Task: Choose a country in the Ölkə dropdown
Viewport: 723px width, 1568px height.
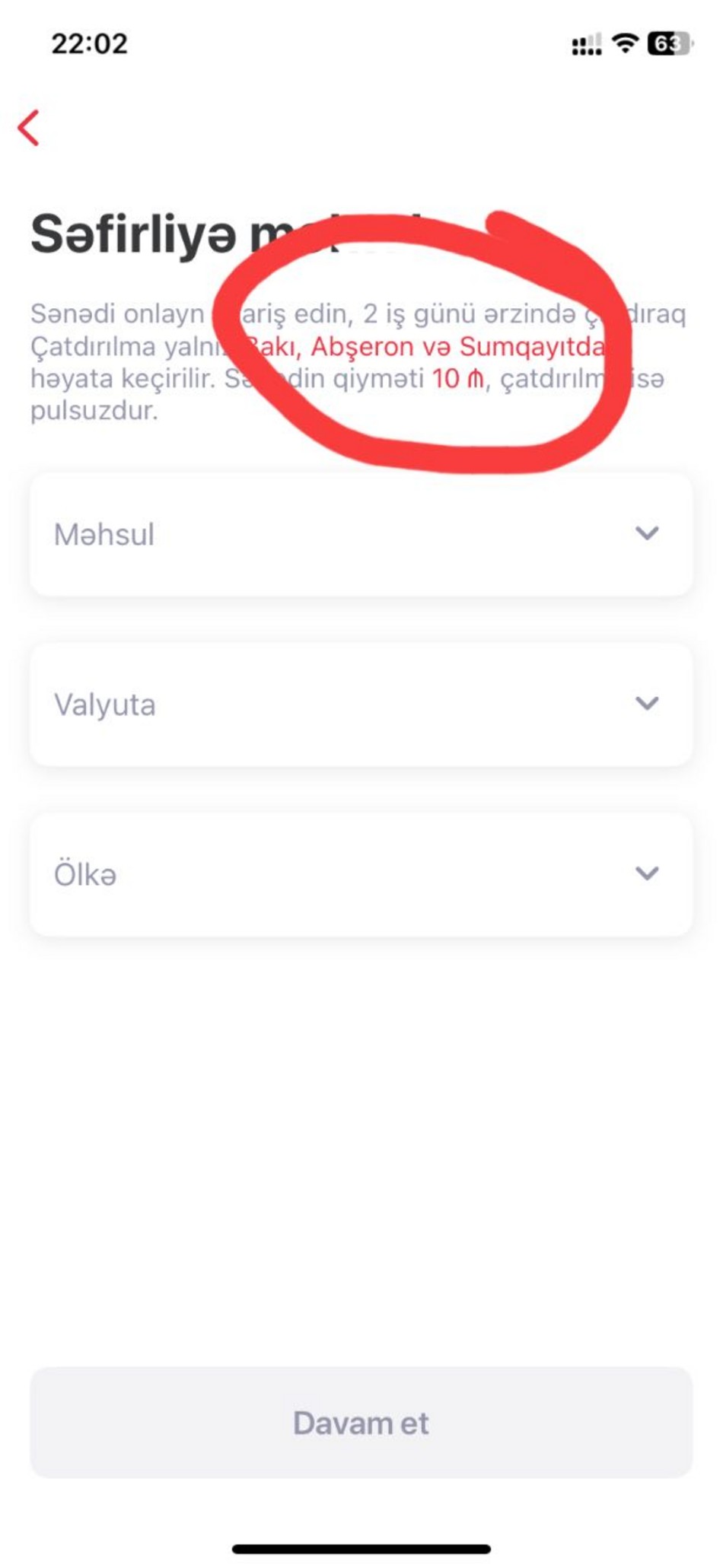Action: pyautogui.click(x=361, y=874)
